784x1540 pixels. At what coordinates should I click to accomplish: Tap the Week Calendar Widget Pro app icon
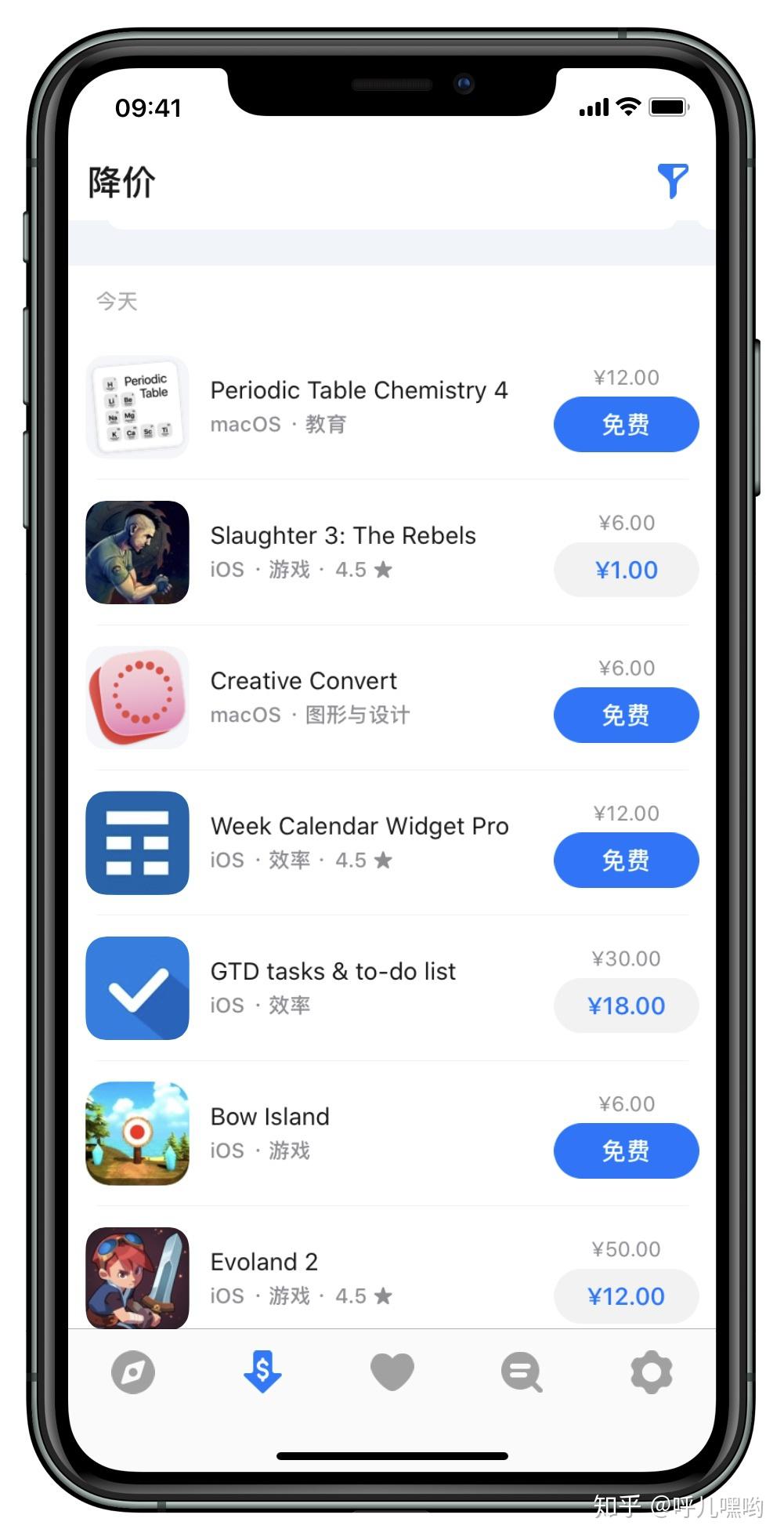pyautogui.click(x=137, y=842)
